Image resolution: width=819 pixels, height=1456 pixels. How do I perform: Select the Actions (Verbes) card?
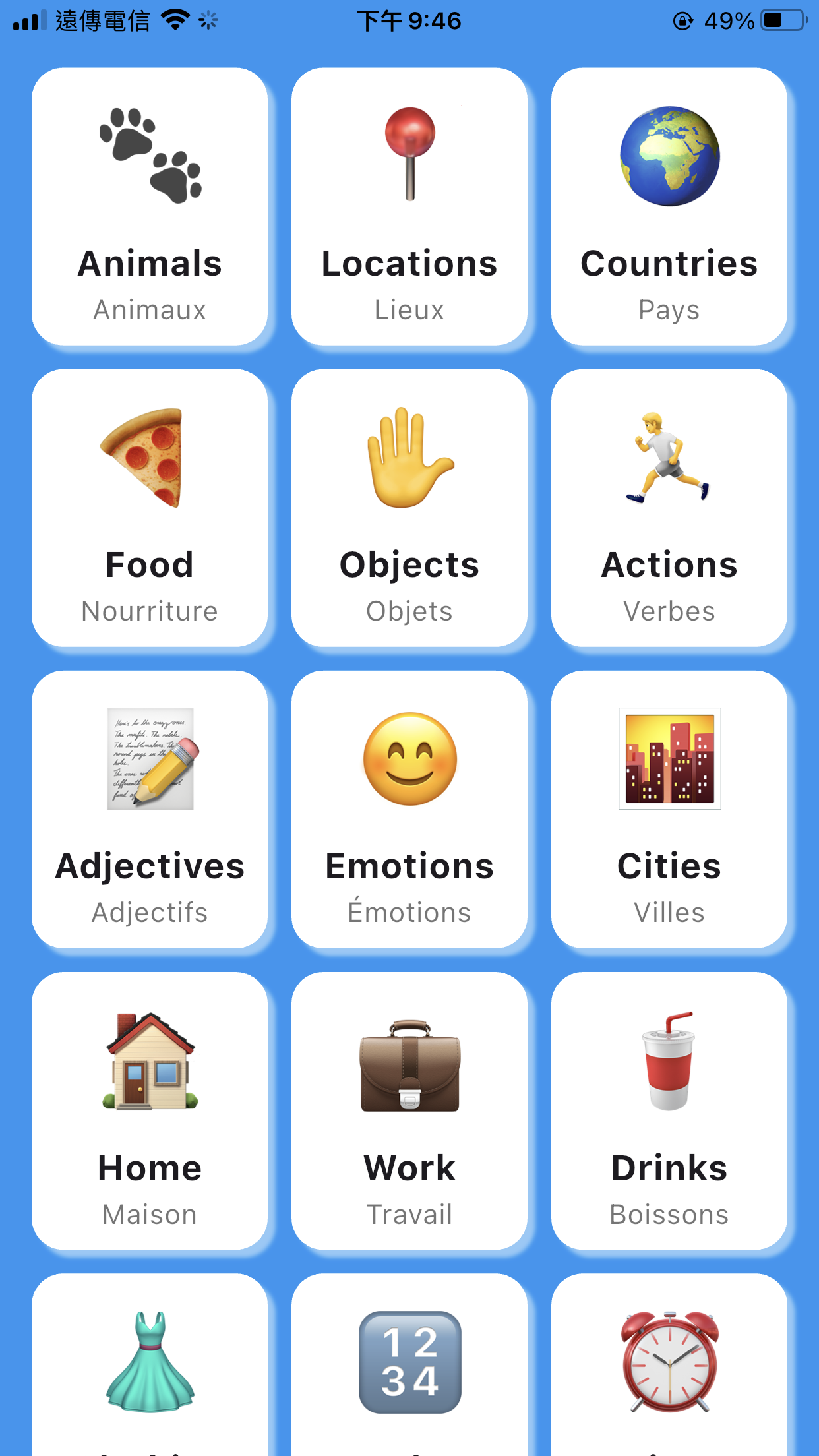tap(669, 508)
